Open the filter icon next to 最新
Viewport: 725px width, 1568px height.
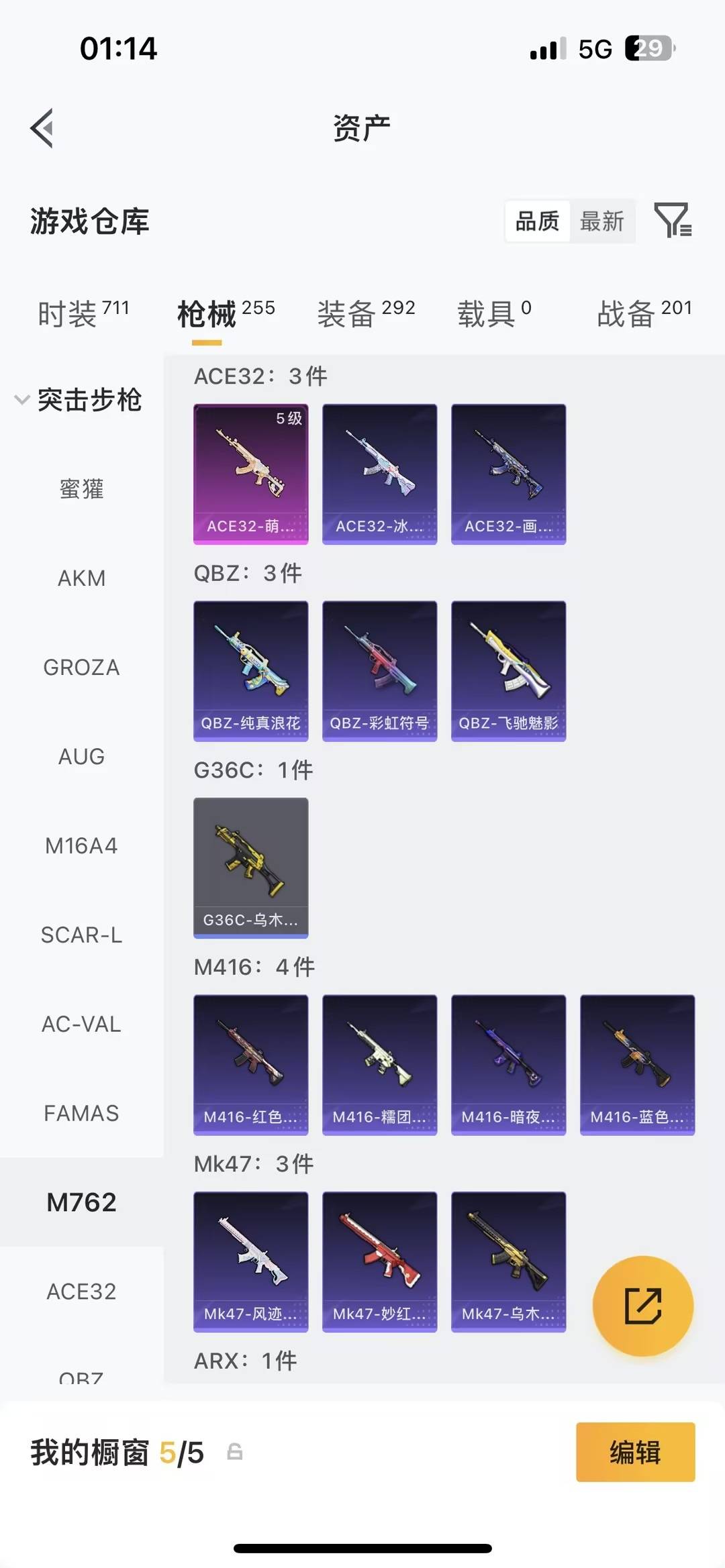673,220
